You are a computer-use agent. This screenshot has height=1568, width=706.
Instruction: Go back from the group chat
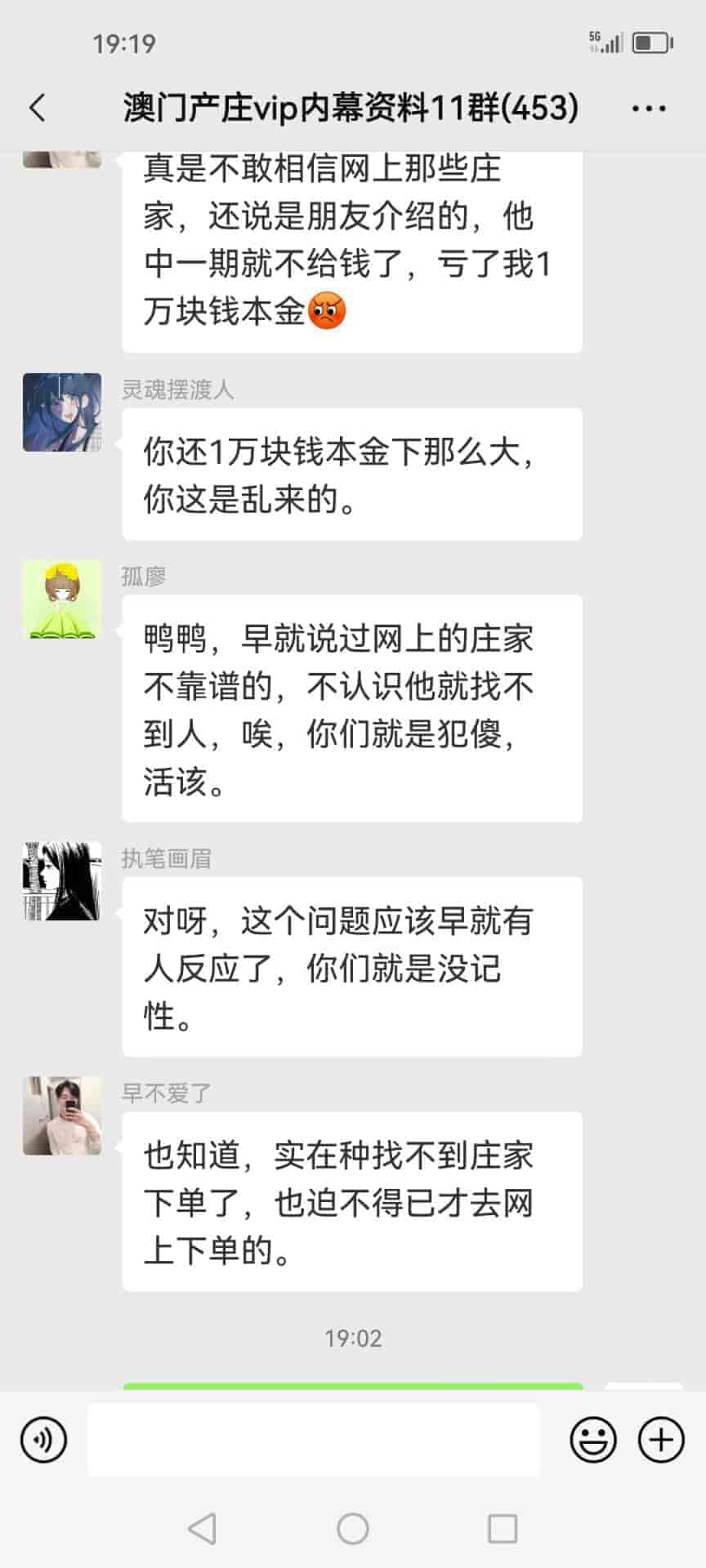pyautogui.click(x=38, y=108)
